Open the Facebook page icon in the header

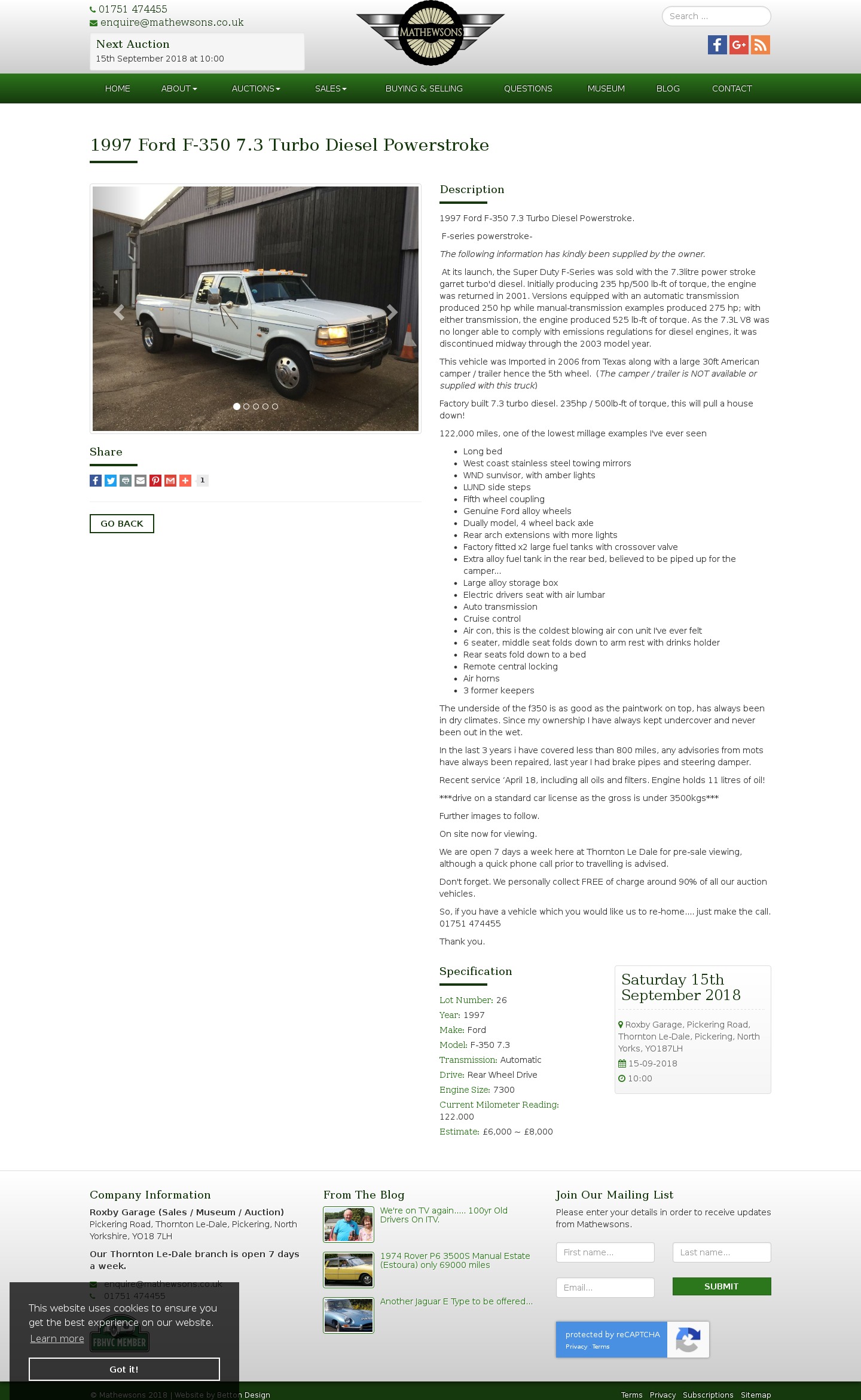coord(717,45)
